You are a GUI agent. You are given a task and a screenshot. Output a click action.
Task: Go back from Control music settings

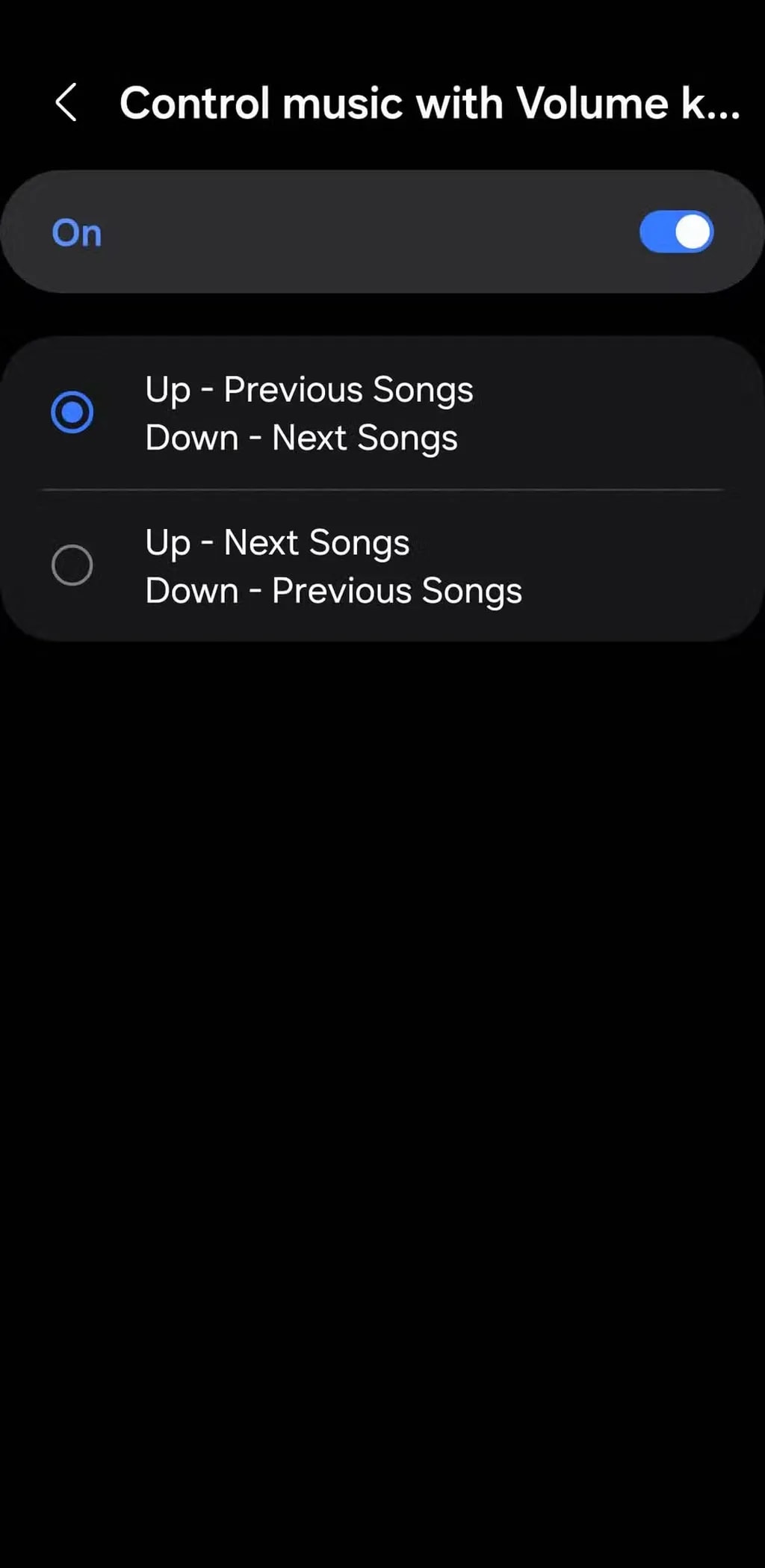click(x=66, y=102)
